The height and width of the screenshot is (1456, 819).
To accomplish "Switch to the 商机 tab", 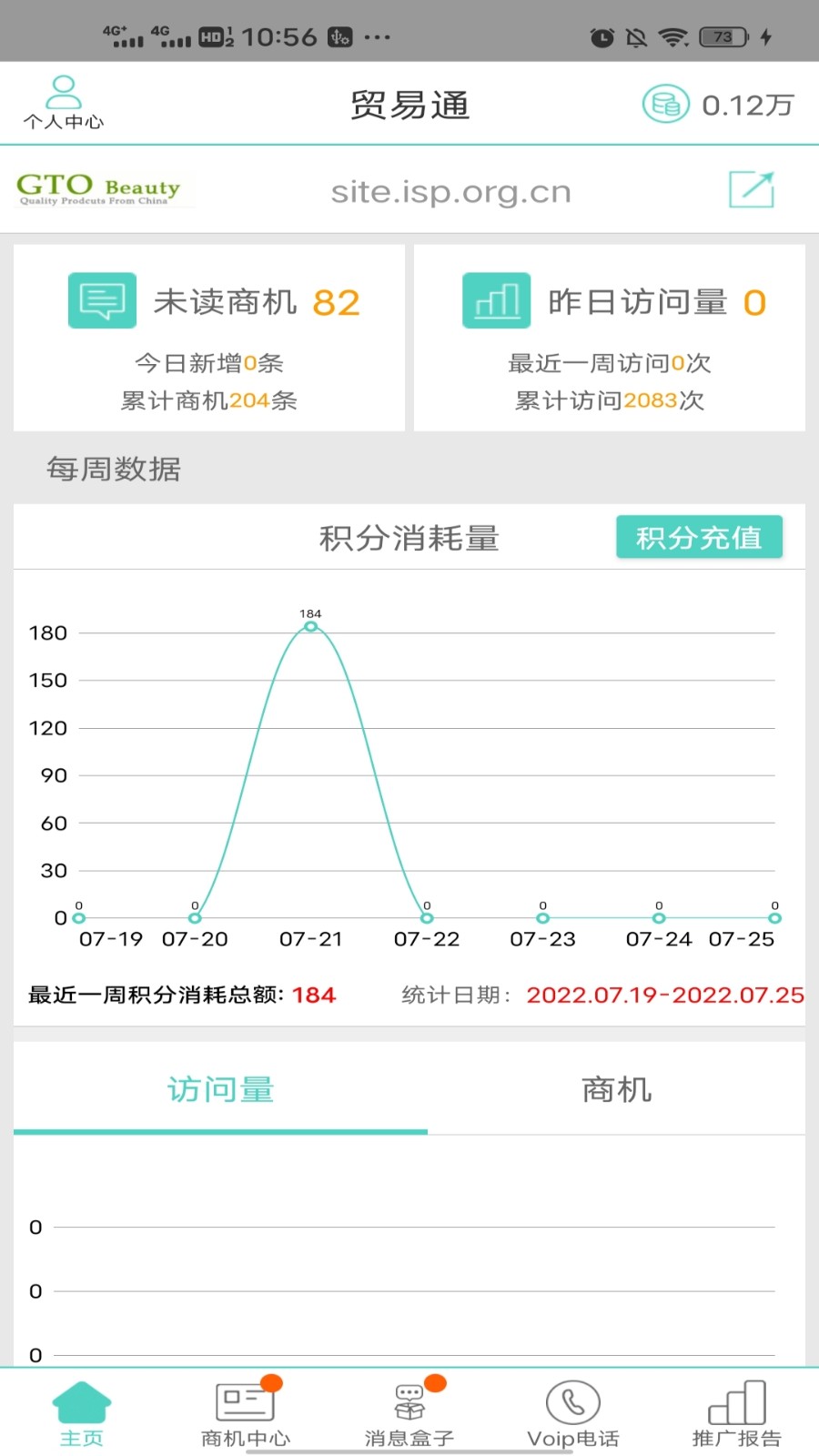I will tap(614, 1089).
